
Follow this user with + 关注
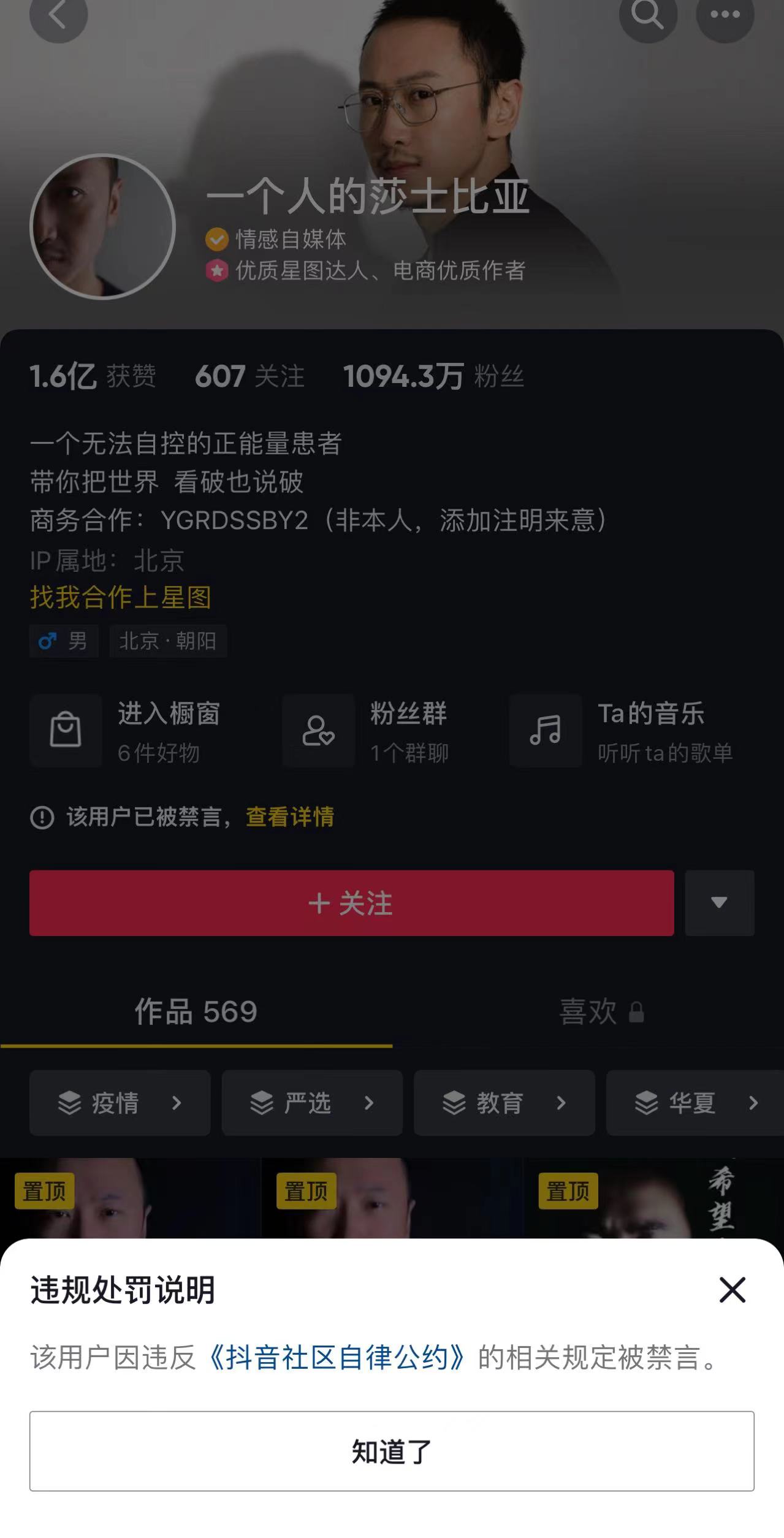[351, 903]
